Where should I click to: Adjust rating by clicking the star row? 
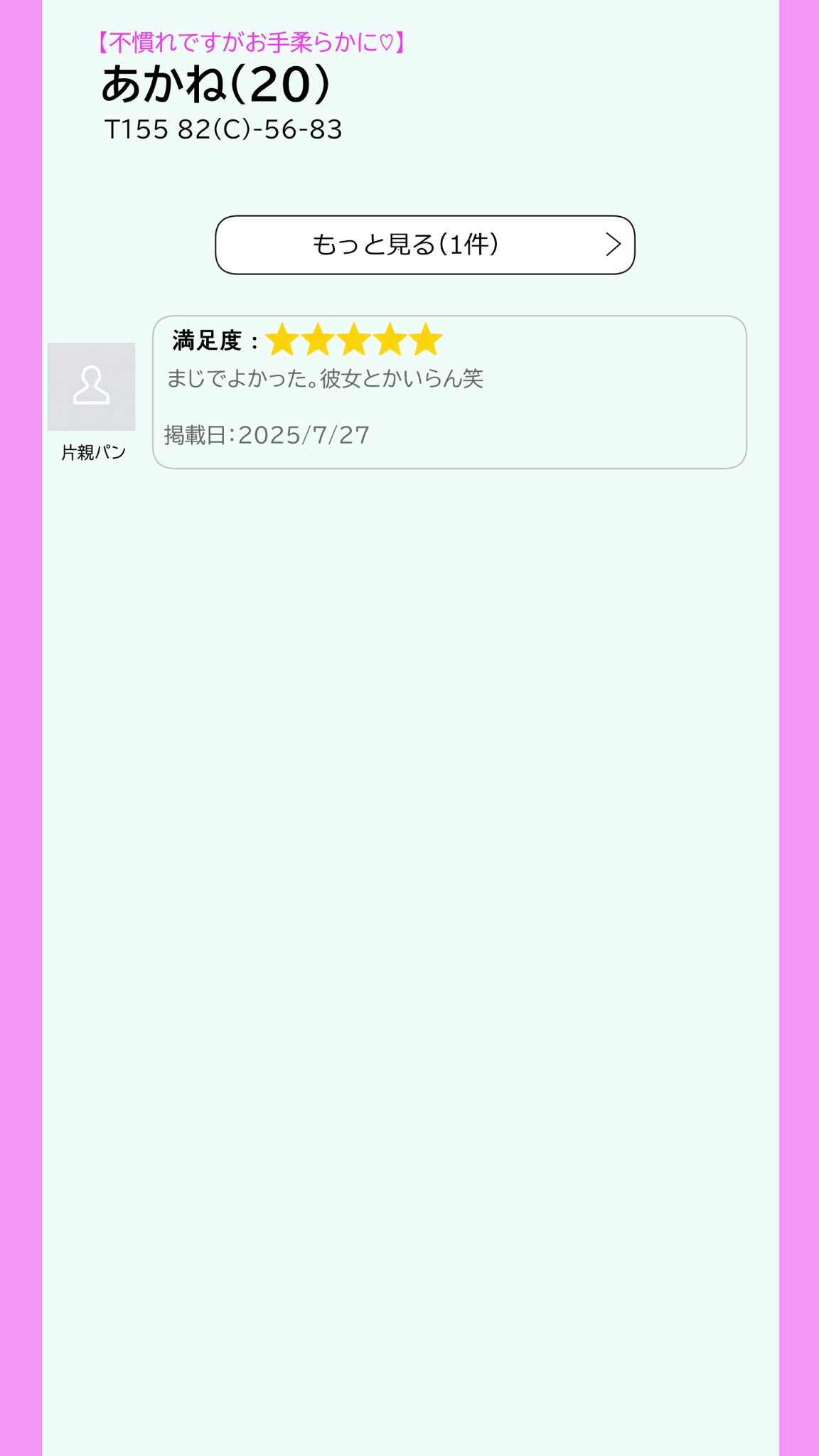click(355, 340)
